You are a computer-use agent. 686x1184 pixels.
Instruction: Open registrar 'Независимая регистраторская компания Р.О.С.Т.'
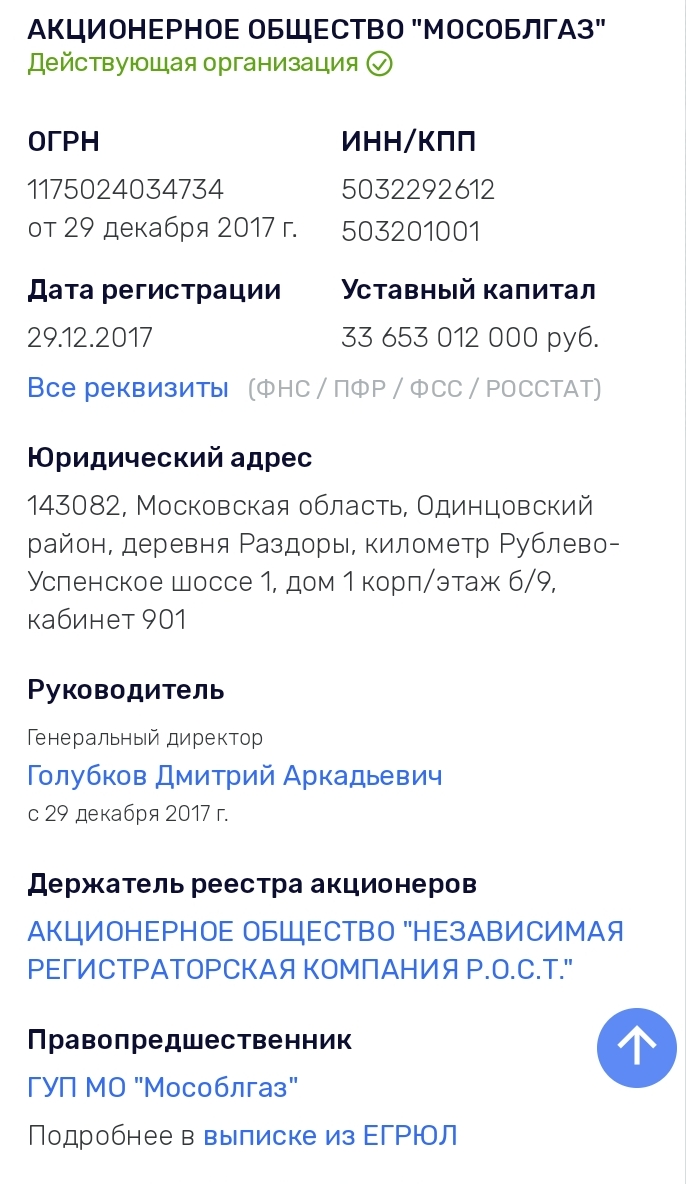[325, 950]
